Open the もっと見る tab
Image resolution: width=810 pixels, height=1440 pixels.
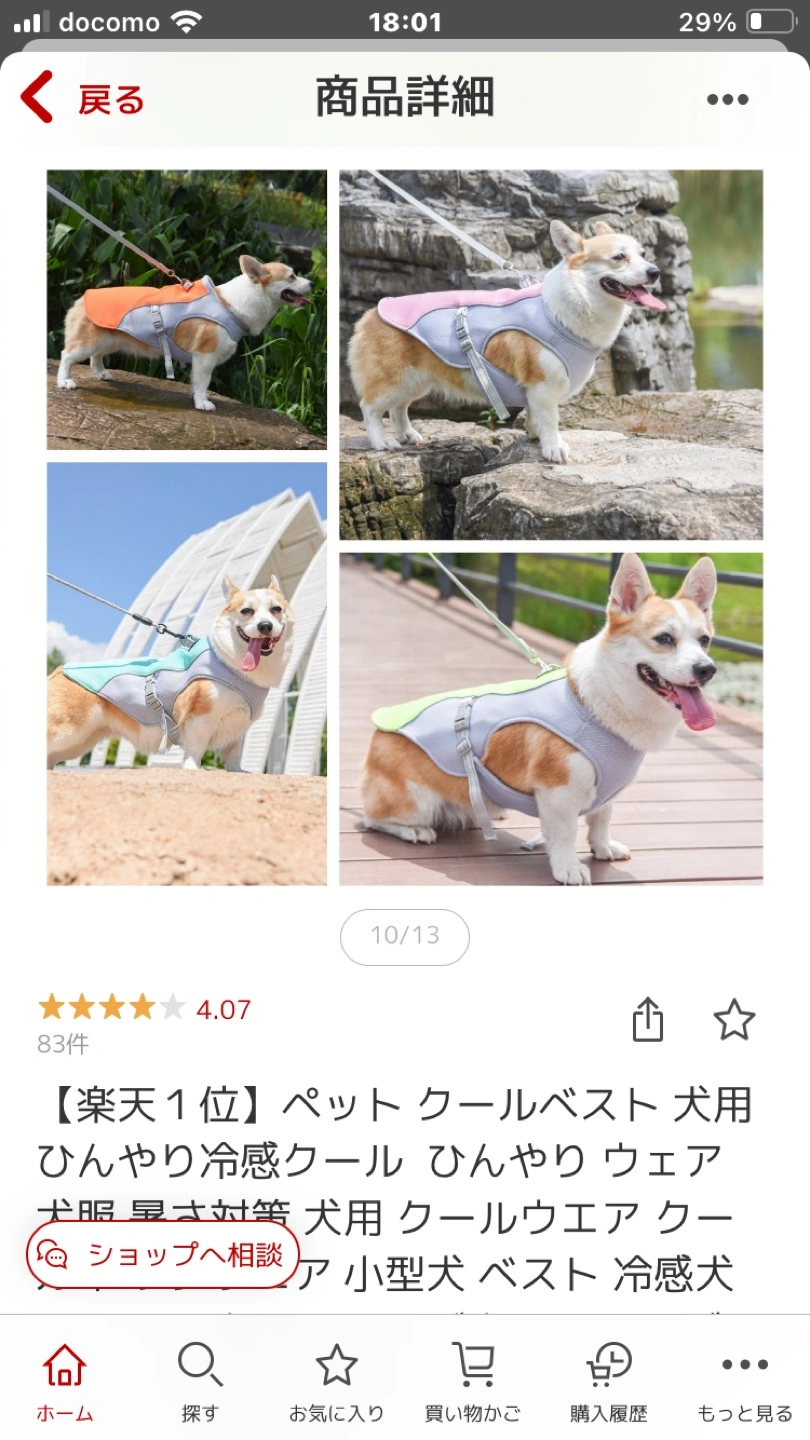(745, 1382)
